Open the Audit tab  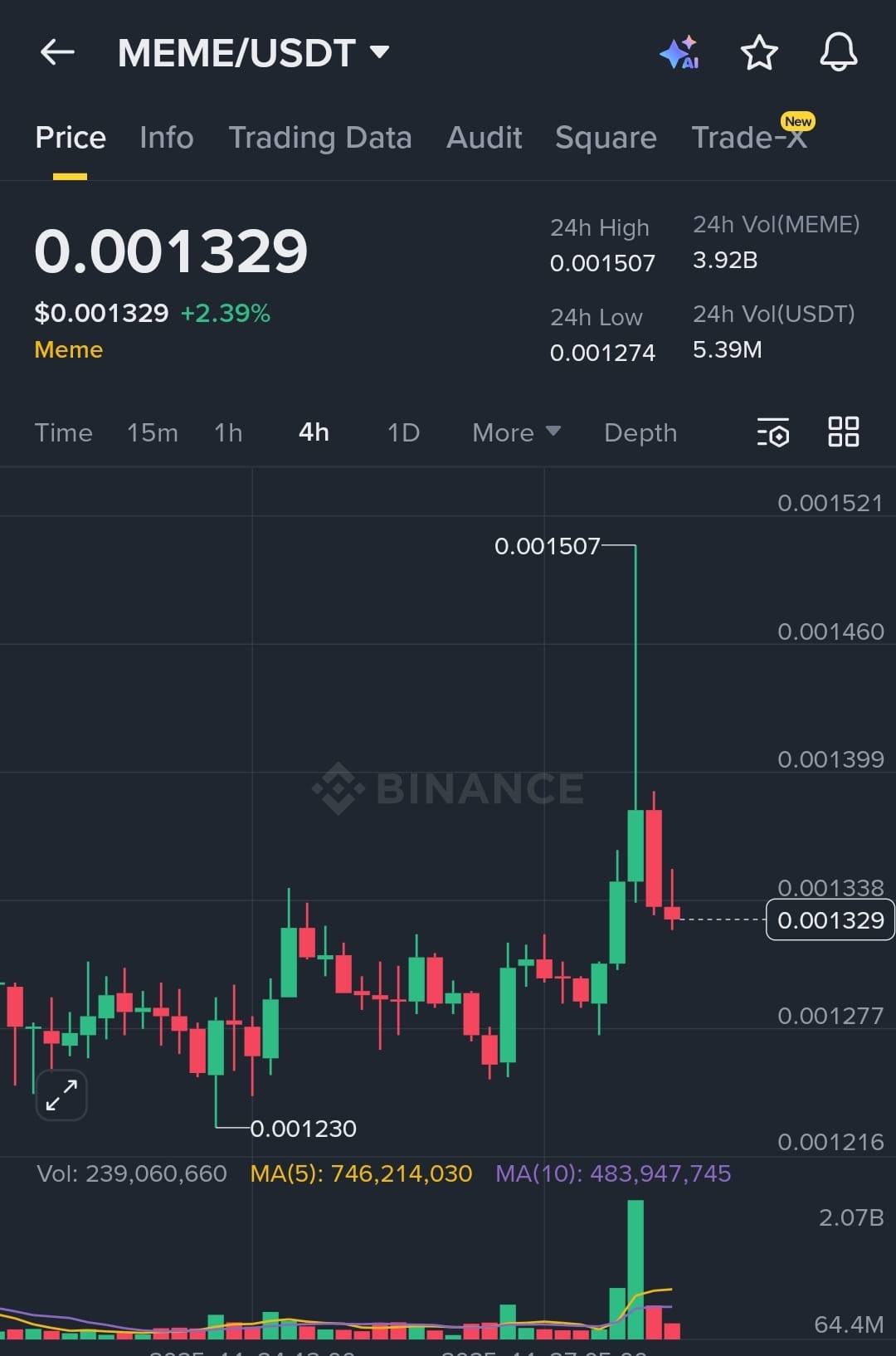click(x=484, y=138)
